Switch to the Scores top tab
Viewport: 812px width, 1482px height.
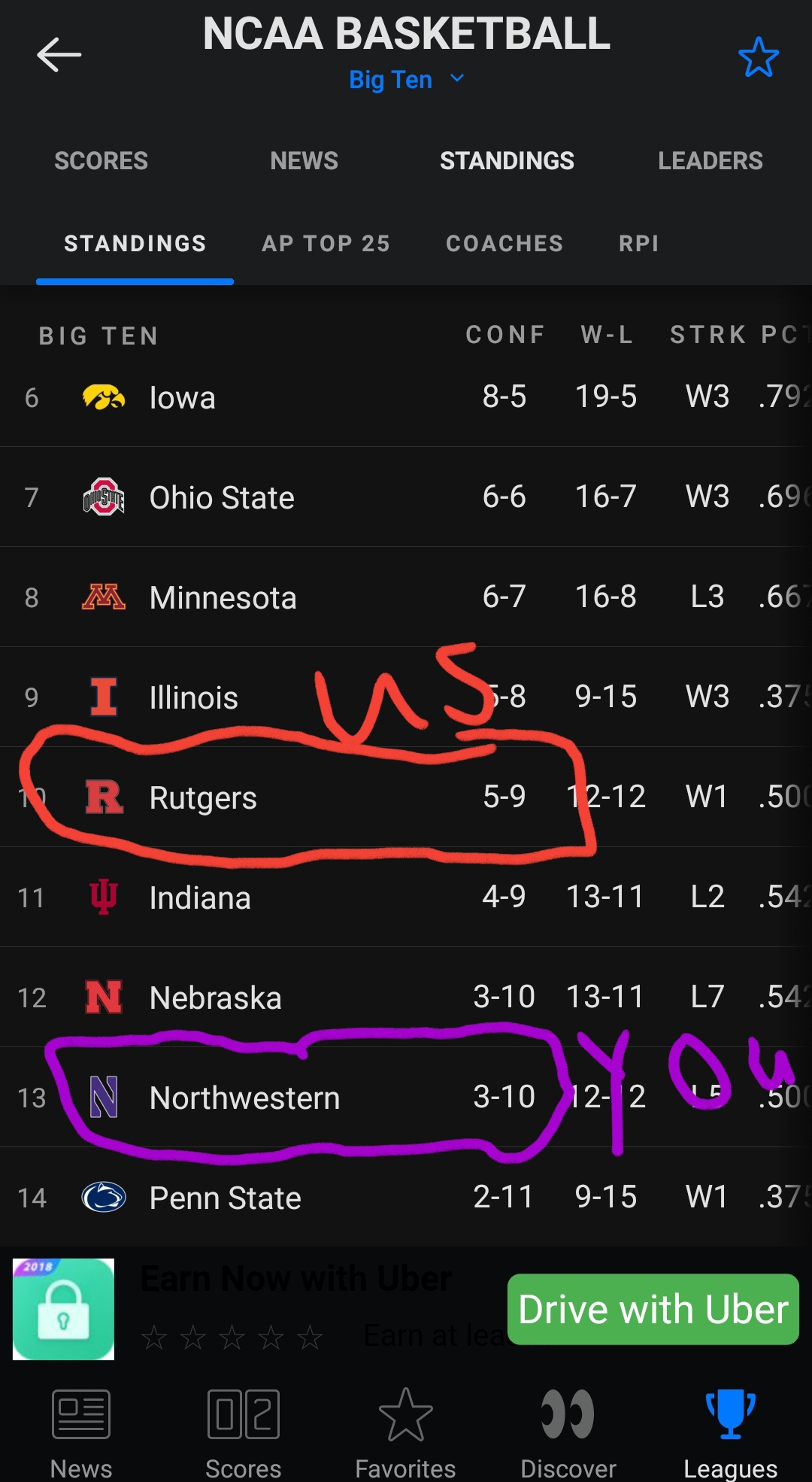[101, 160]
